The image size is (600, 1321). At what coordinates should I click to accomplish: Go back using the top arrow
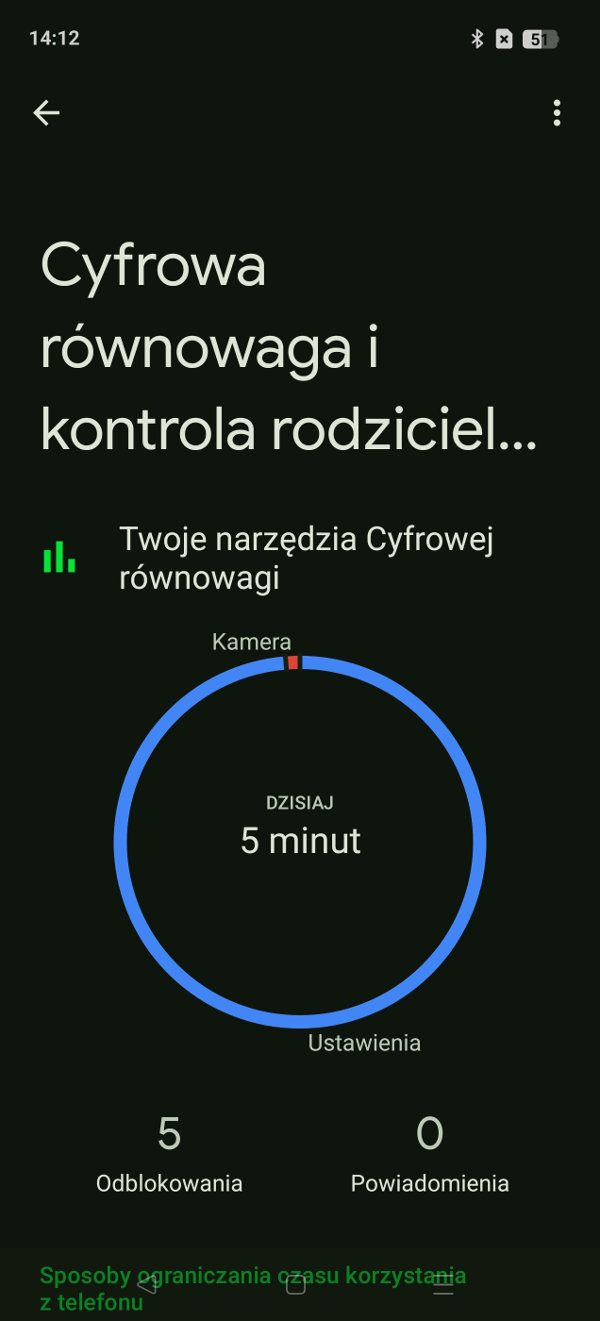pos(47,113)
